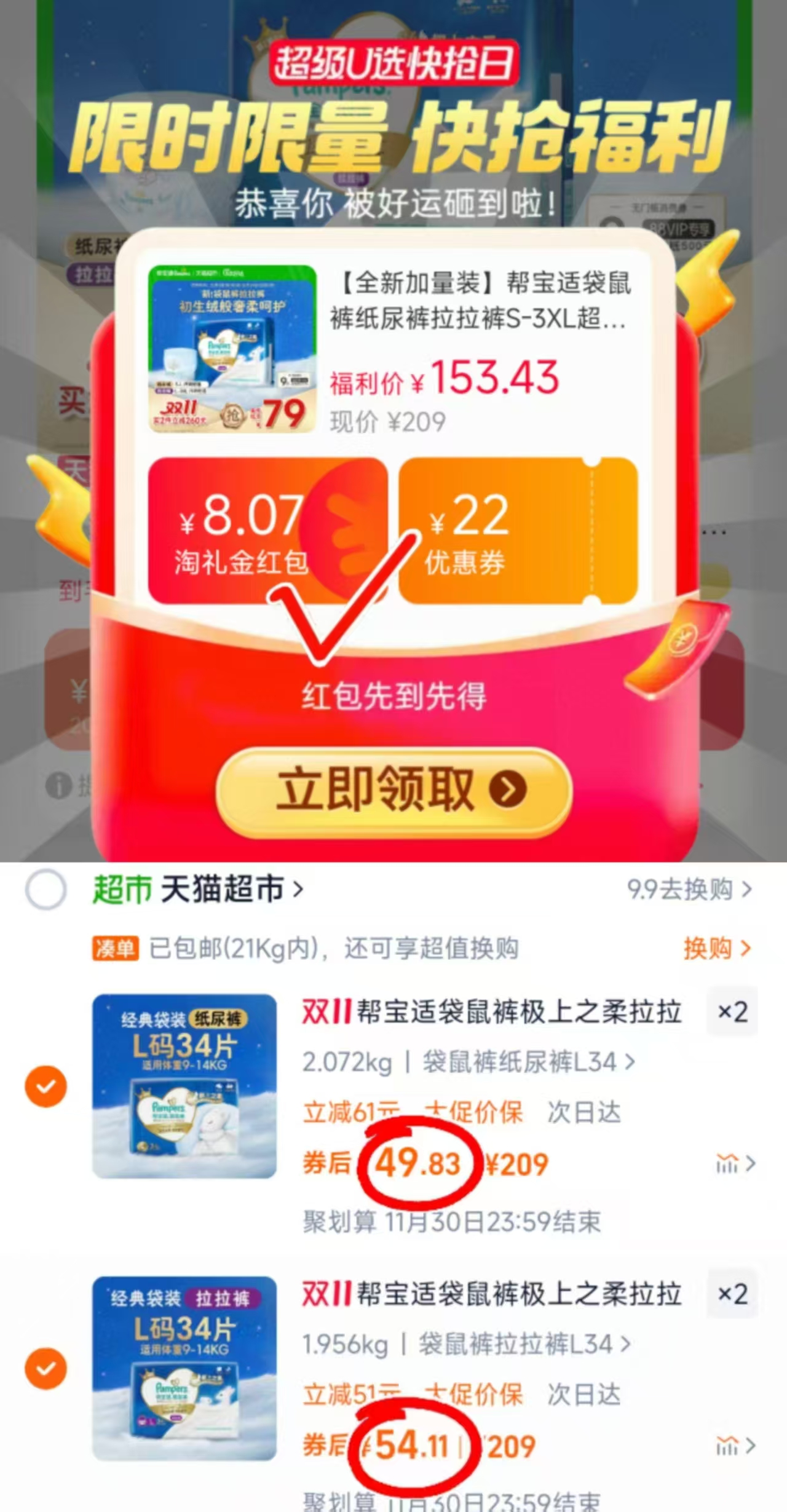Uncheck the 拉拉裤L34 product checkbox

point(45,1368)
